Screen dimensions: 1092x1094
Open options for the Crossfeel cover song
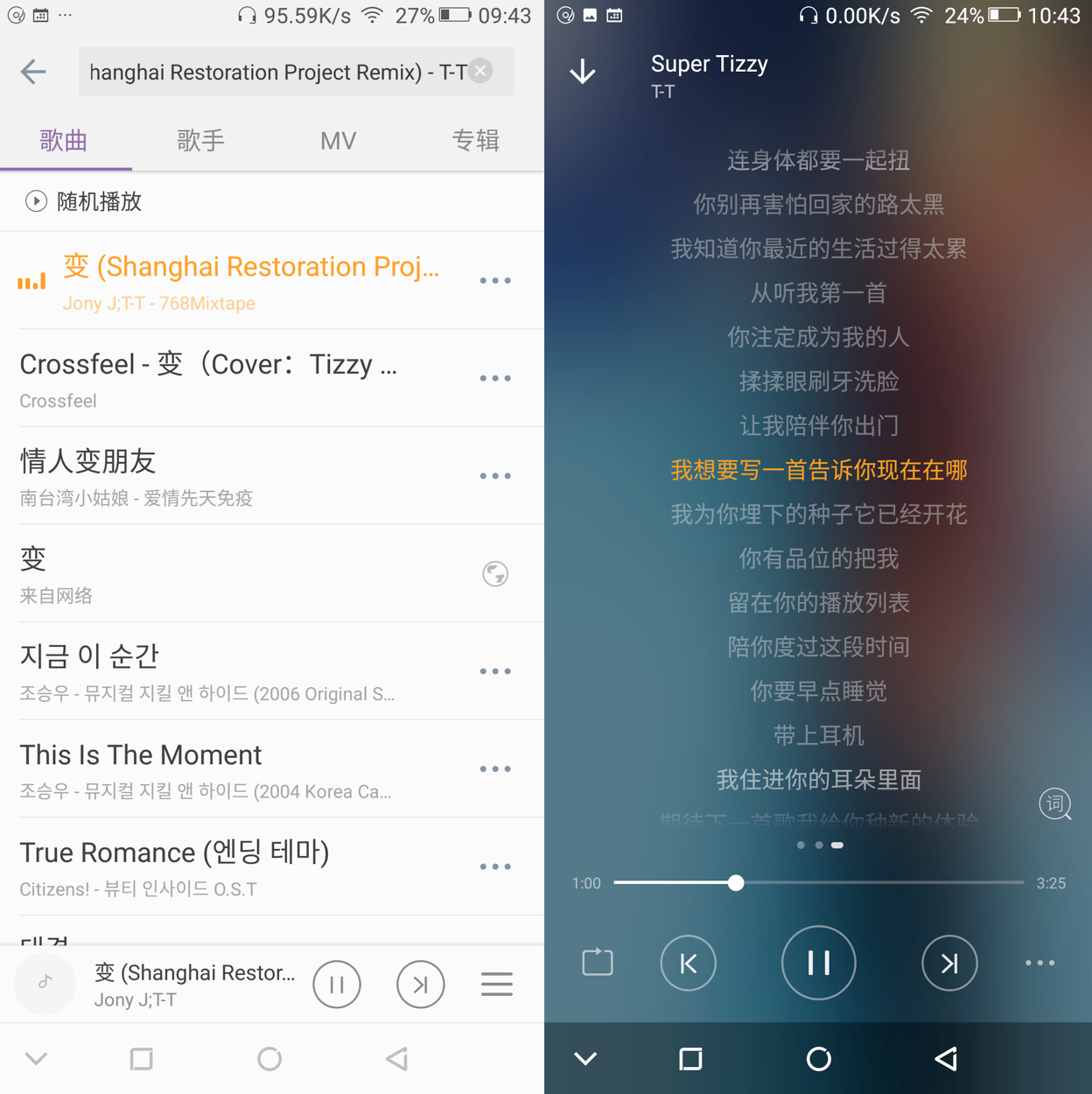click(494, 378)
